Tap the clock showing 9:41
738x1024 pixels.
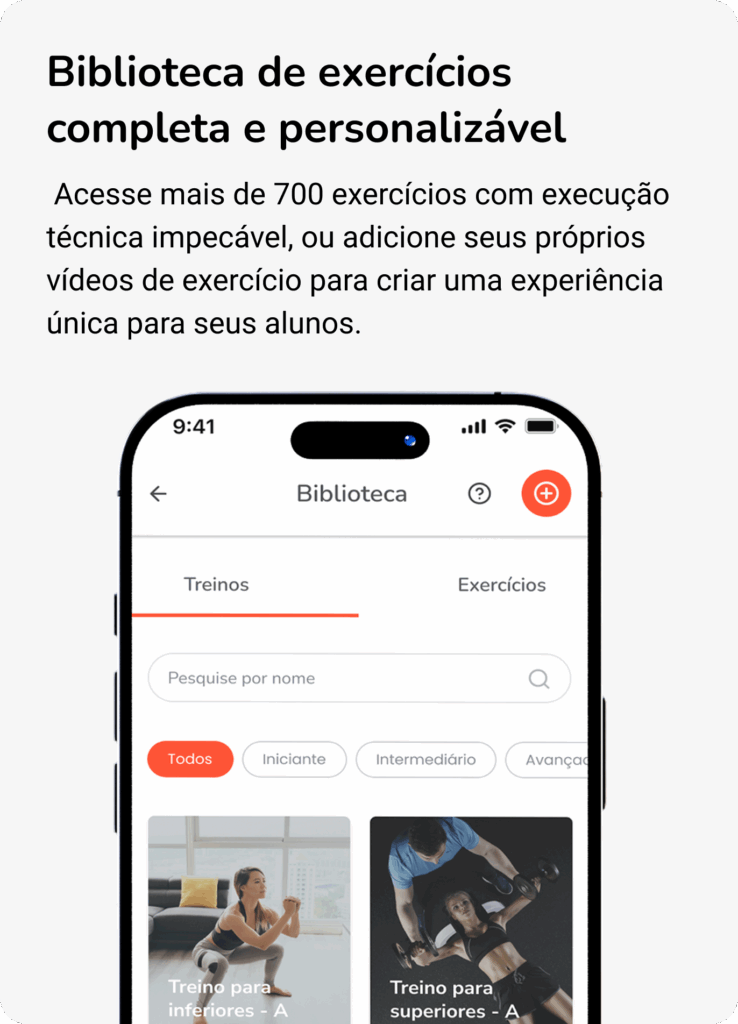(x=196, y=426)
